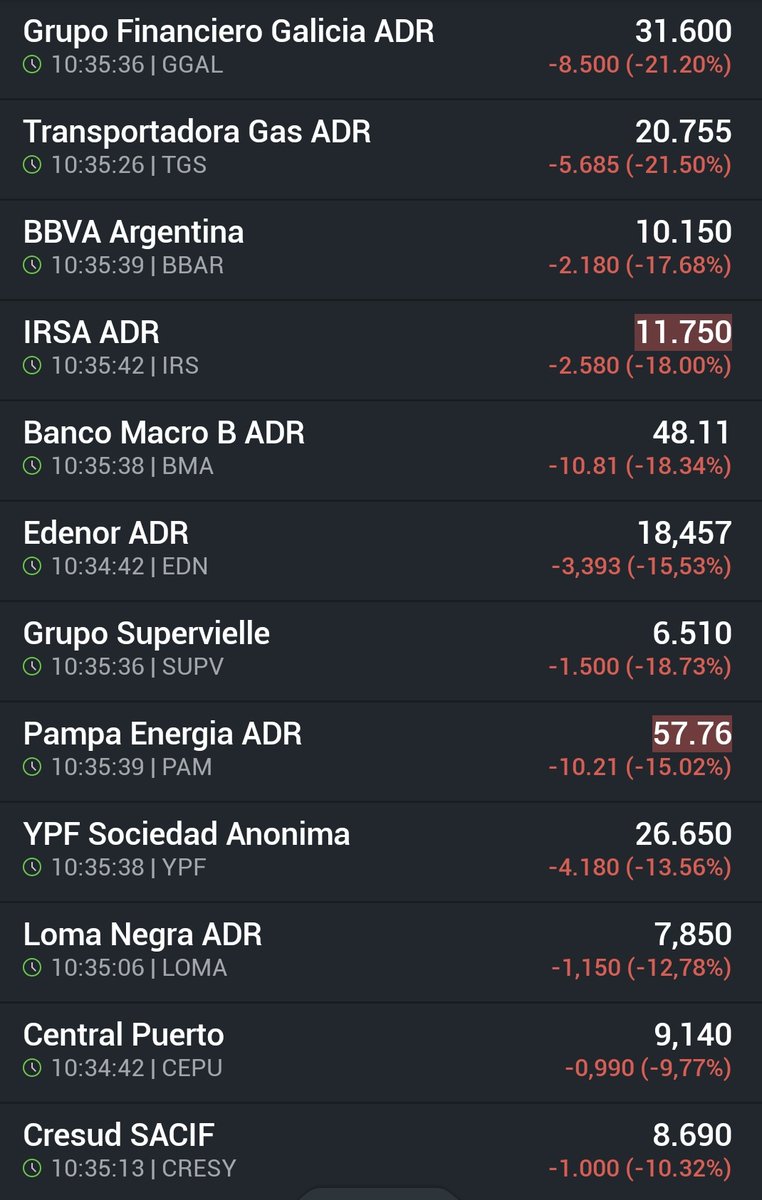Open YPF Sociedad Anonima quote

tap(186, 834)
